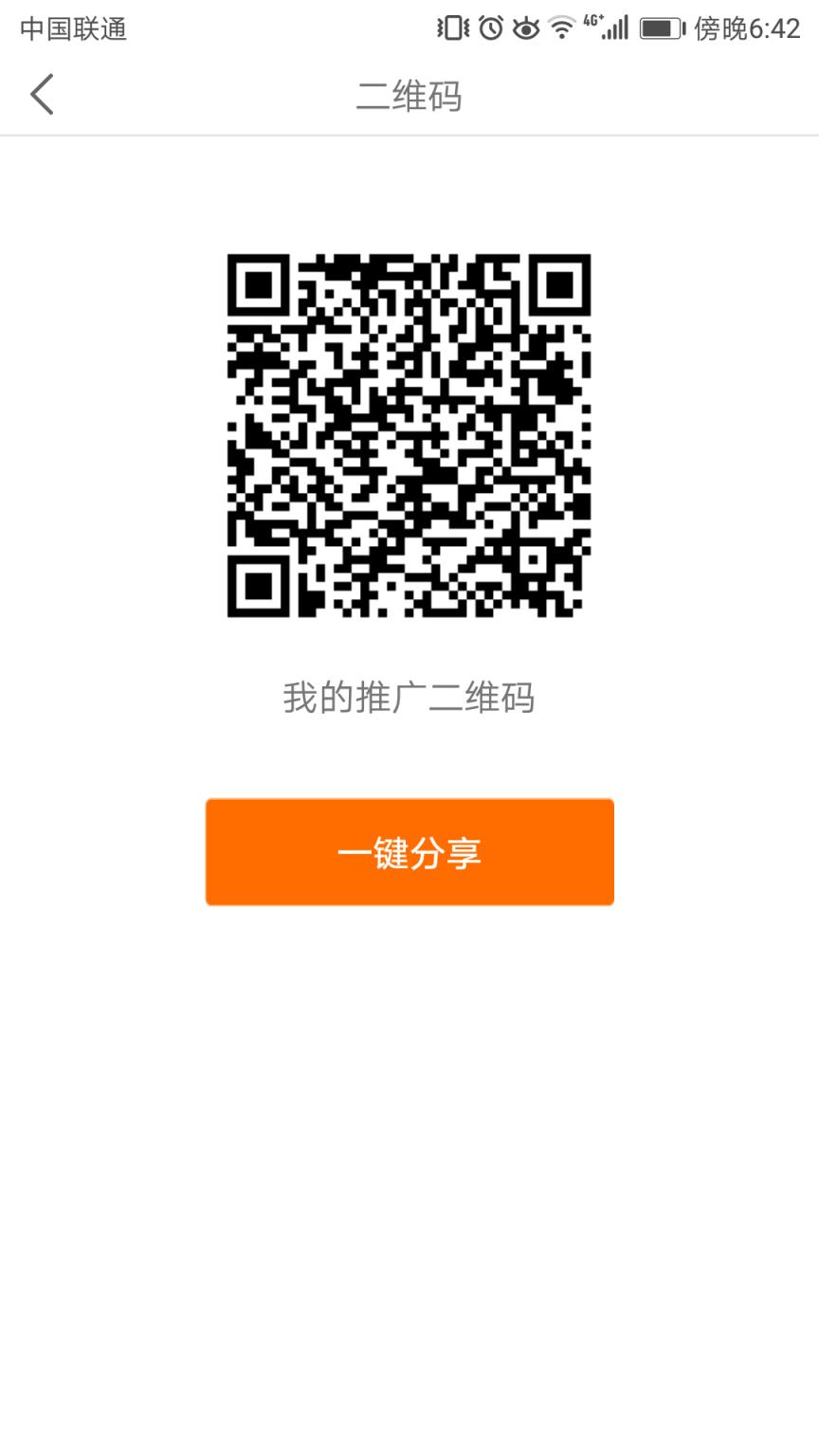The width and height of the screenshot is (819, 1456).
Task: Tap the top-left finder pattern of the QR code
Action: 258,287
